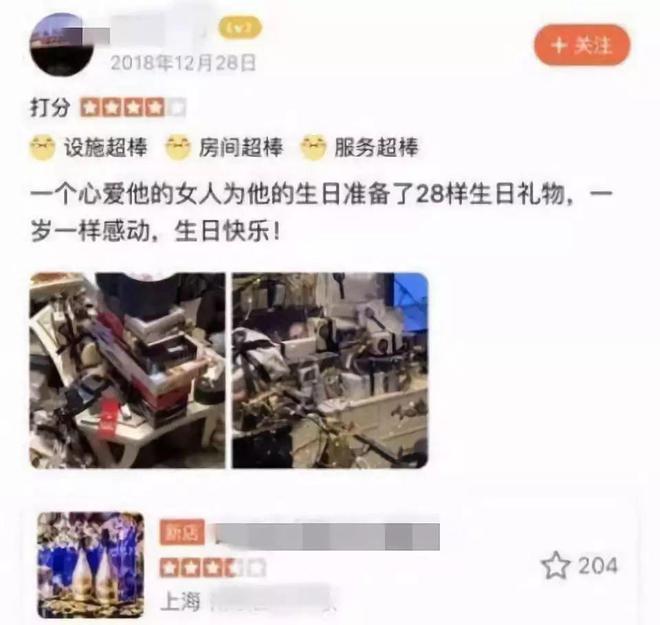Favorite the venue using the star icon
The height and width of the screenshot is (625, 660).
(555, 566)
